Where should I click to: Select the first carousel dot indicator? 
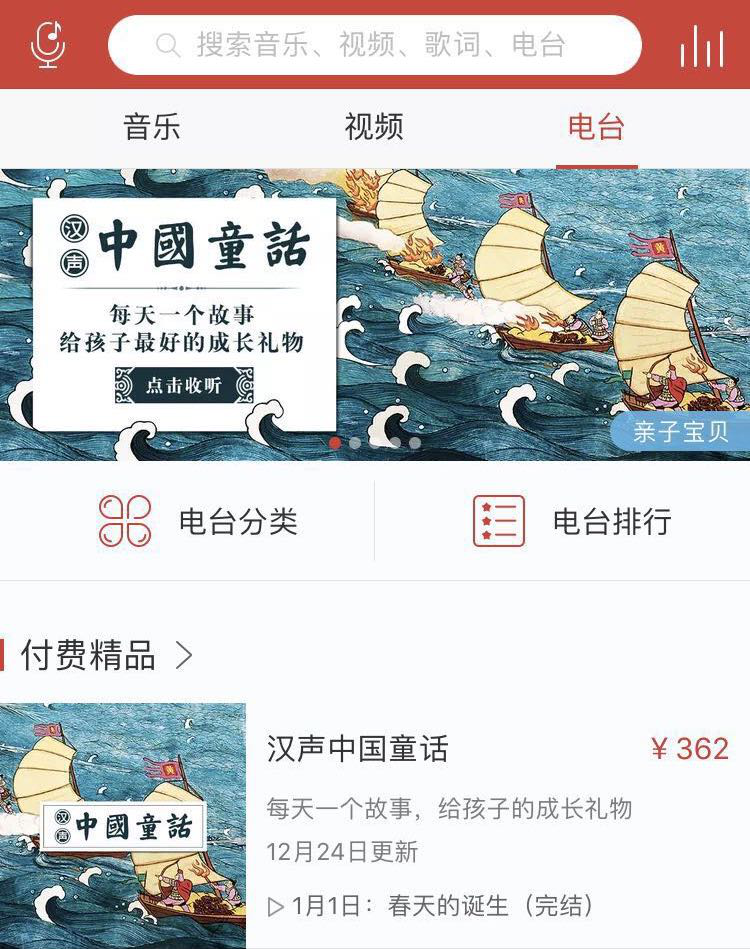pyautogui.click(x=335, y=442)
